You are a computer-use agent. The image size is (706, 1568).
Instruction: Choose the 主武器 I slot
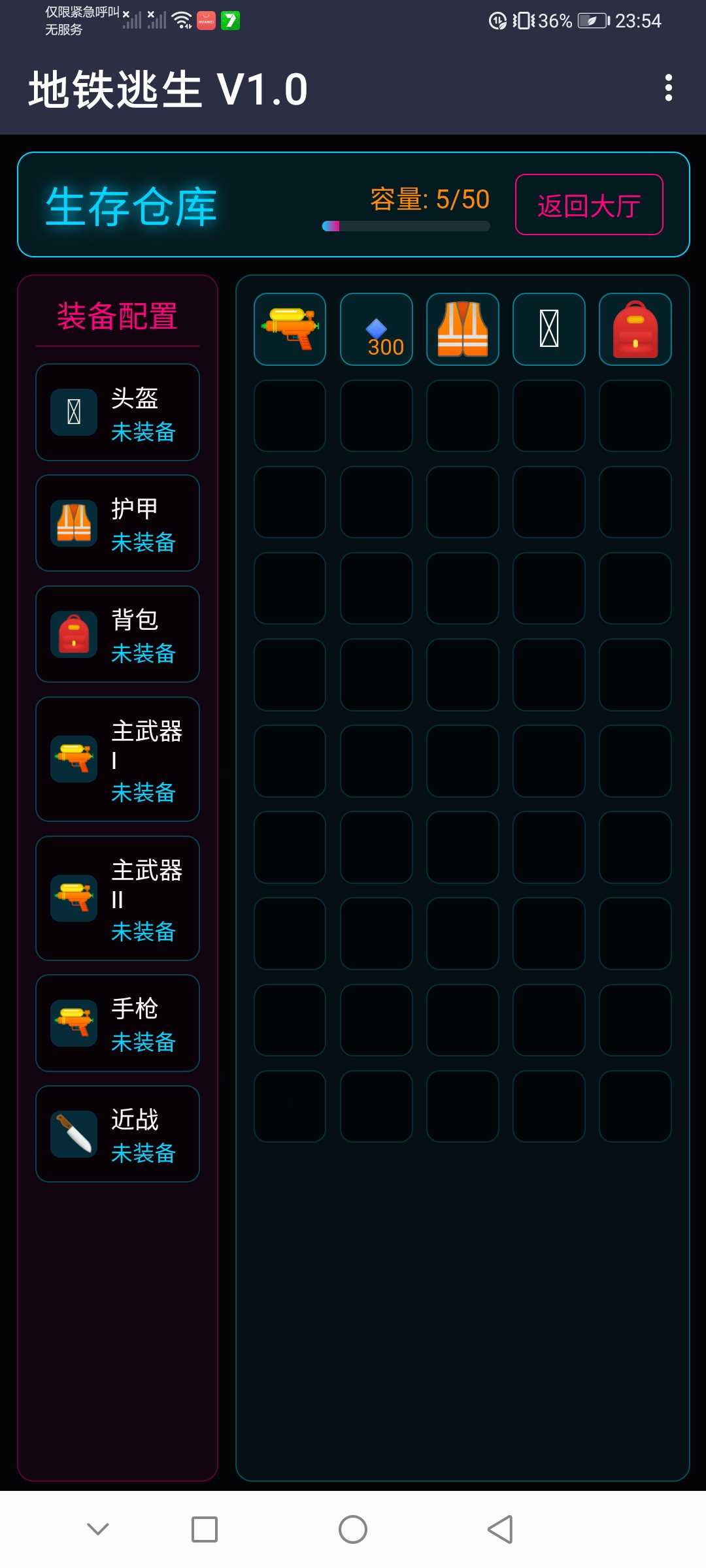[118, 759]
